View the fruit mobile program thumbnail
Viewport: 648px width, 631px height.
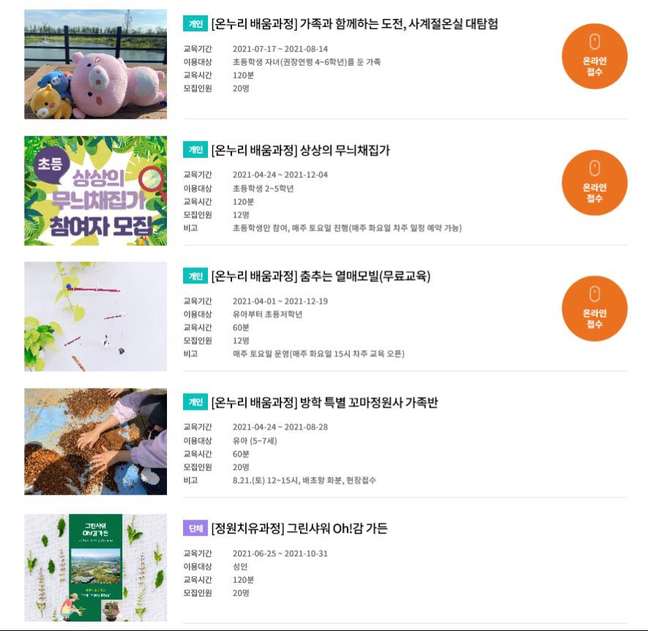tap(95, 316)
